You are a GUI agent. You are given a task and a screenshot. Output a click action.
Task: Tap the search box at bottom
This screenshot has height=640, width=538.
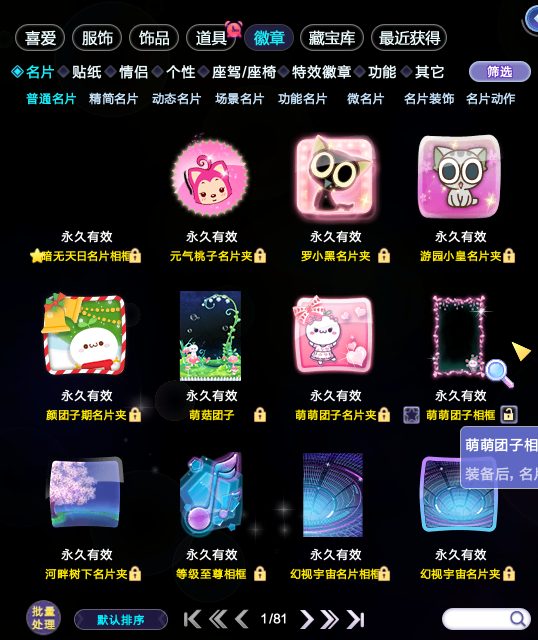click(x=486, y=619)
